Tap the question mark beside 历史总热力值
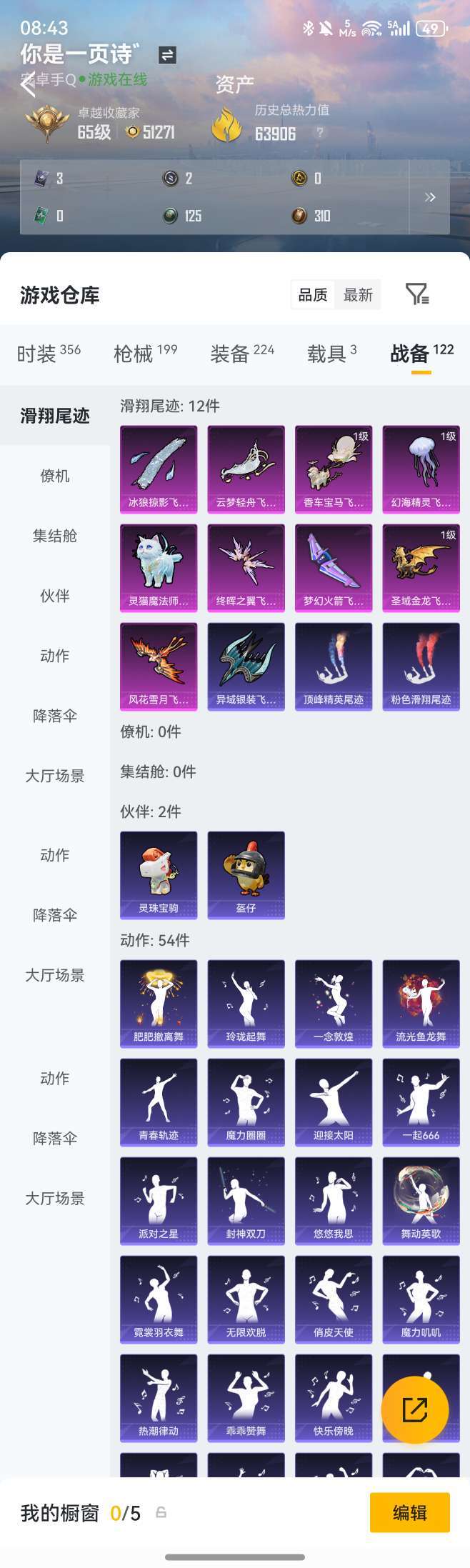The height and width of the screenshot is (1568, 470). coord(320,132)
